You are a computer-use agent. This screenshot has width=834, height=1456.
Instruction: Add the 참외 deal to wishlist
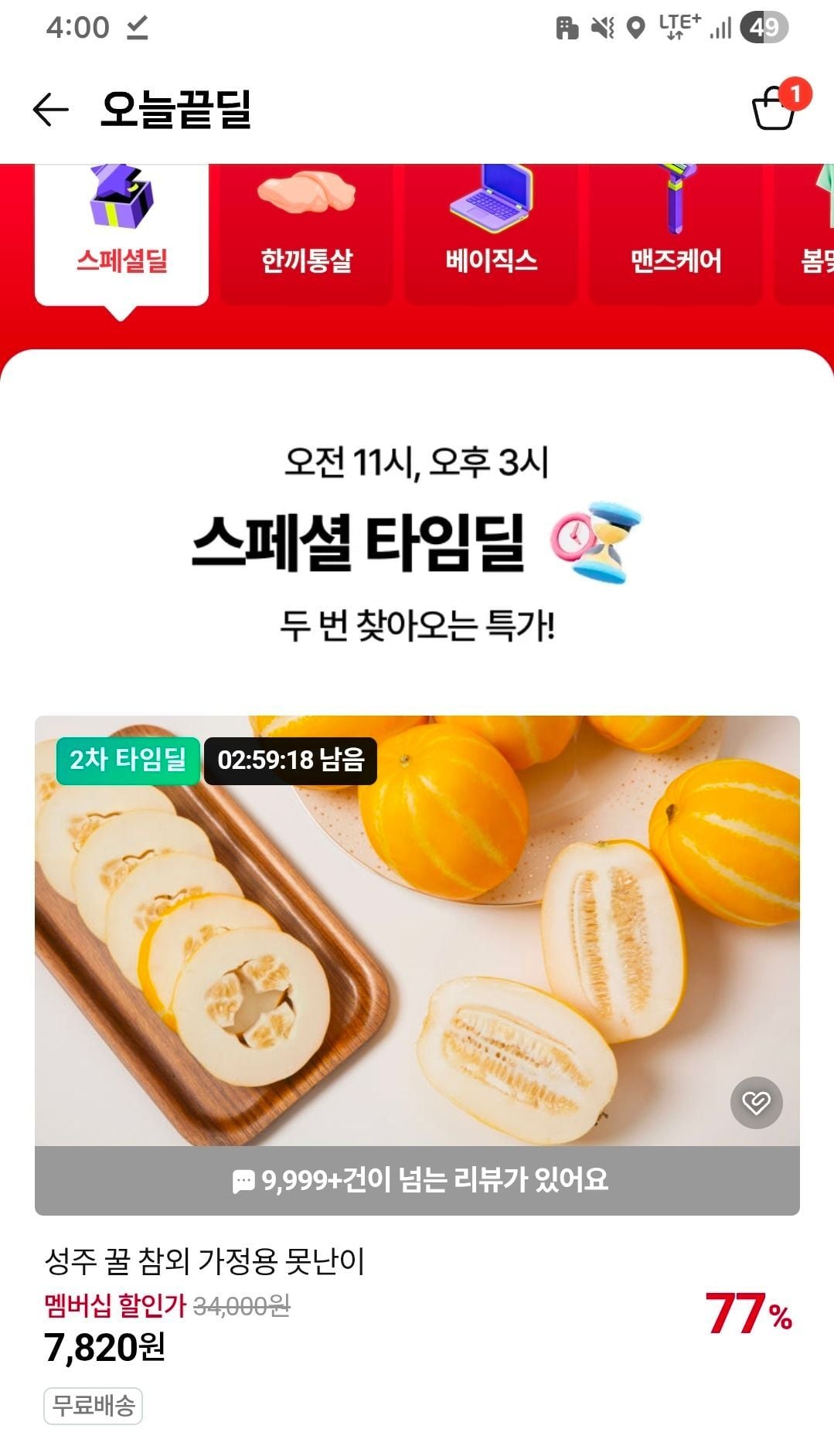[756, 1102]
